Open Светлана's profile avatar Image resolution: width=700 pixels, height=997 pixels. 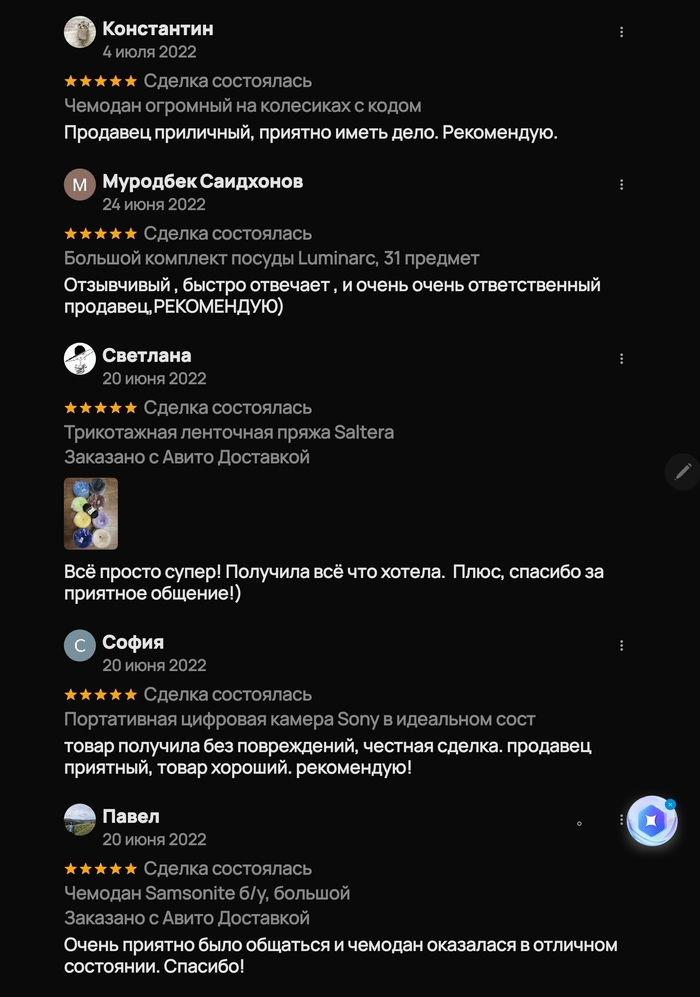click(80, 359)
